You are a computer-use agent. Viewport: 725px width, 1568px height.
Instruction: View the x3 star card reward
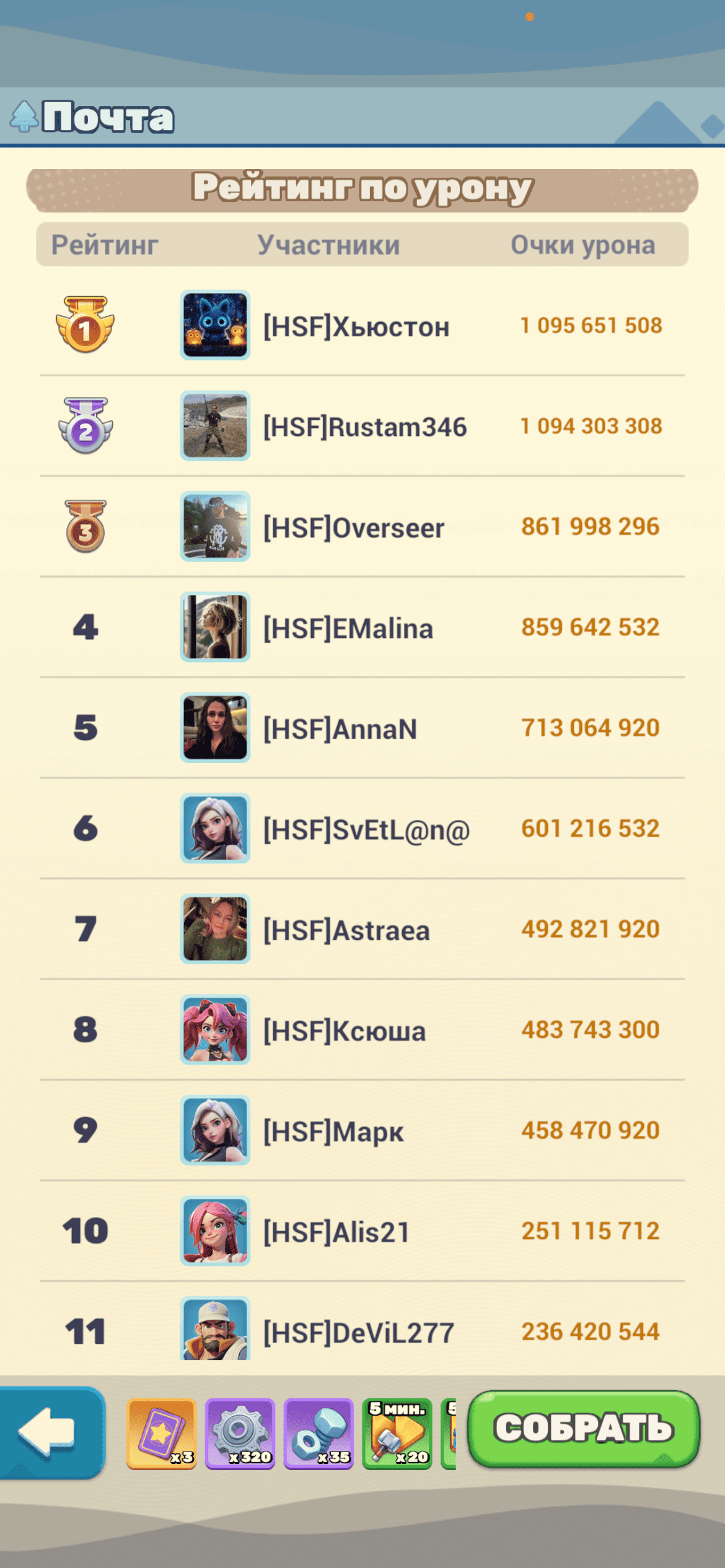161,1433
